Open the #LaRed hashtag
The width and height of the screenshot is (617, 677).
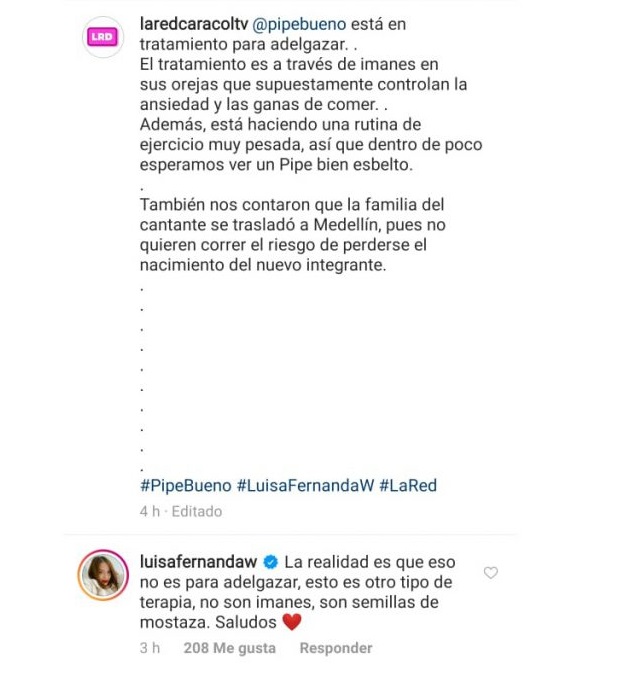click(408, 486)
